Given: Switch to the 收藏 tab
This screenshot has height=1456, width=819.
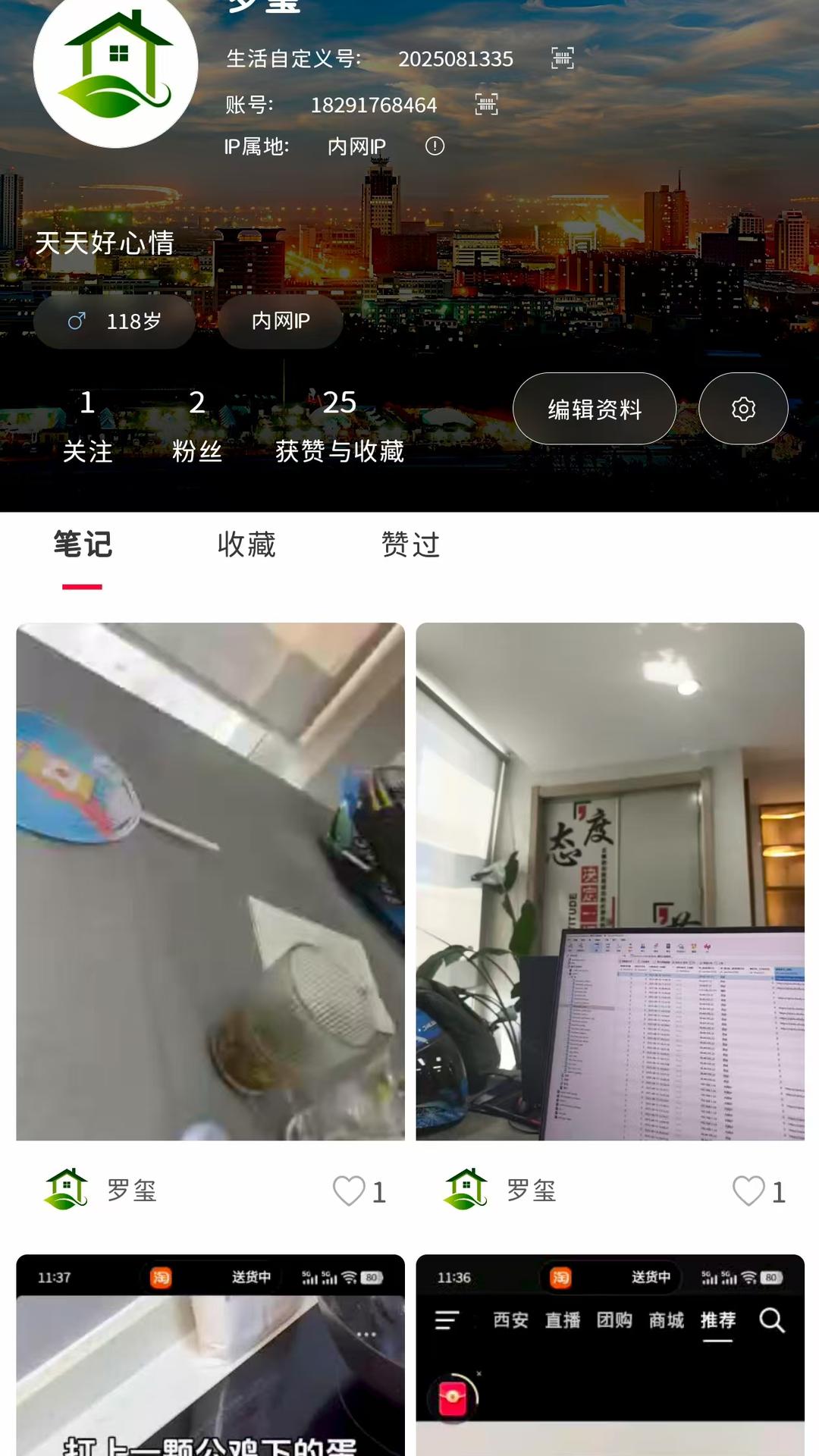Looking at the screenshot, I should click(x=246, y=544).
